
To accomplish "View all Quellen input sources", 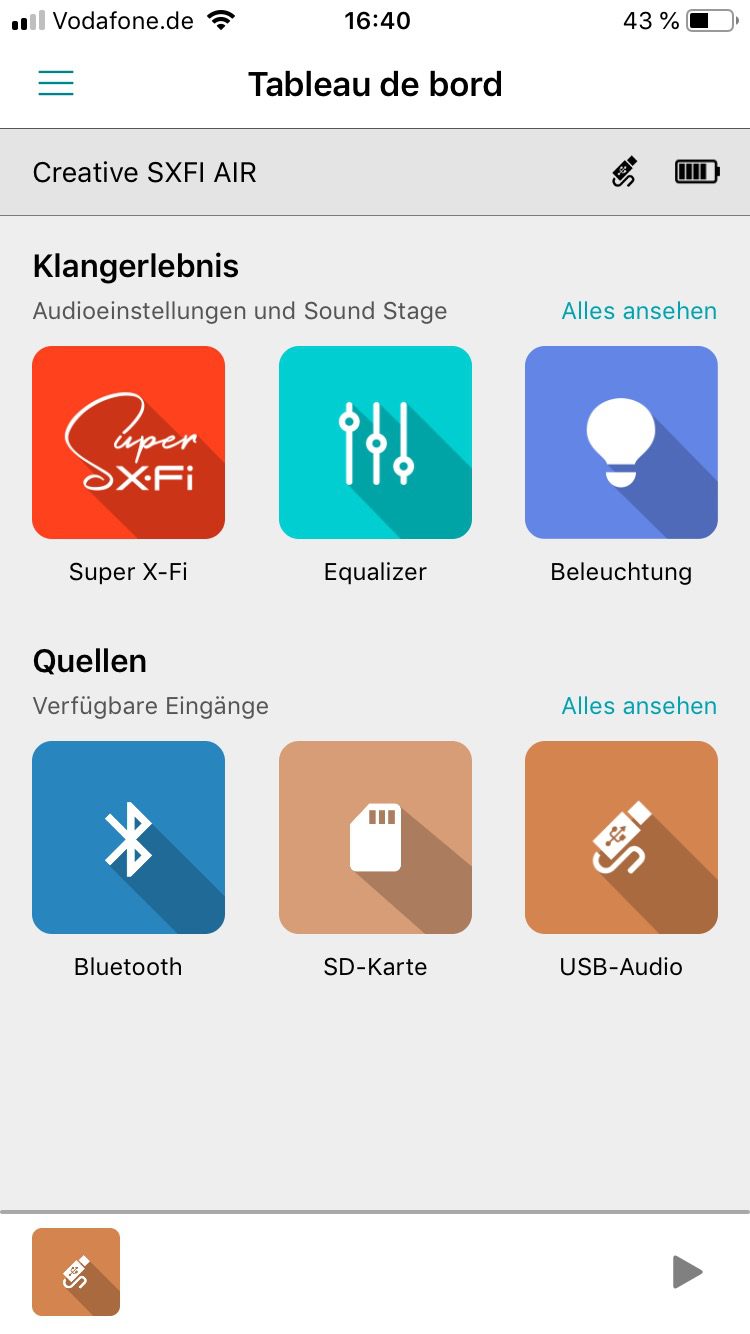I will [x=638, y=706].
